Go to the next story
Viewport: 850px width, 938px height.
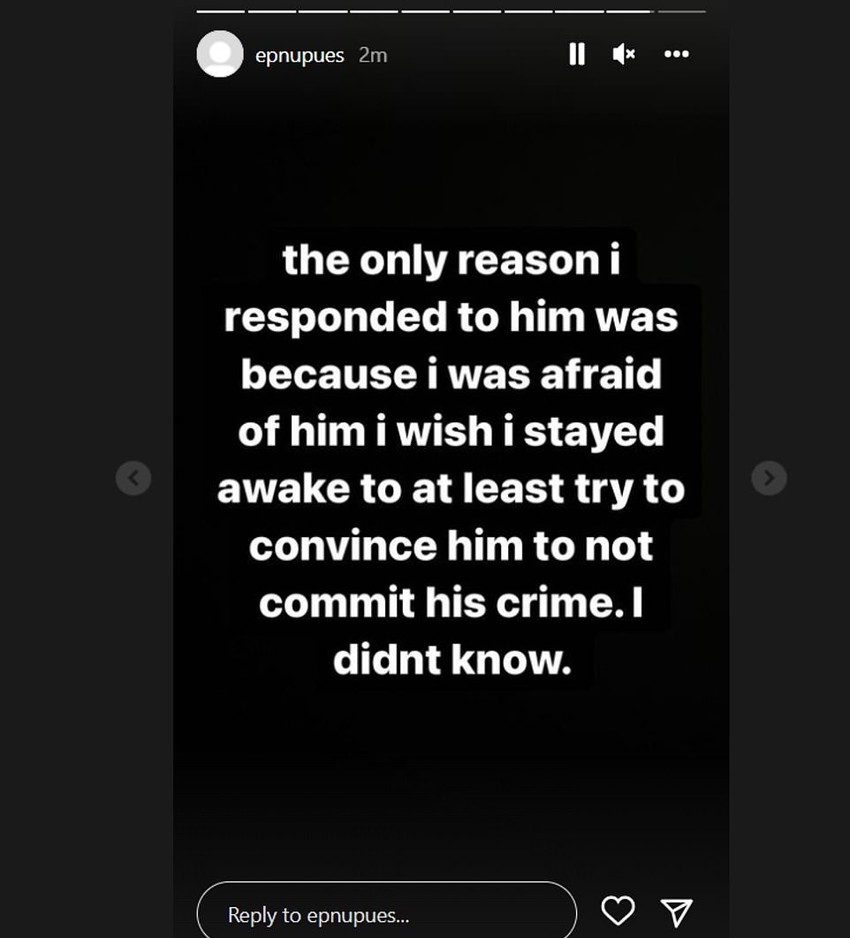coord(768,478)
